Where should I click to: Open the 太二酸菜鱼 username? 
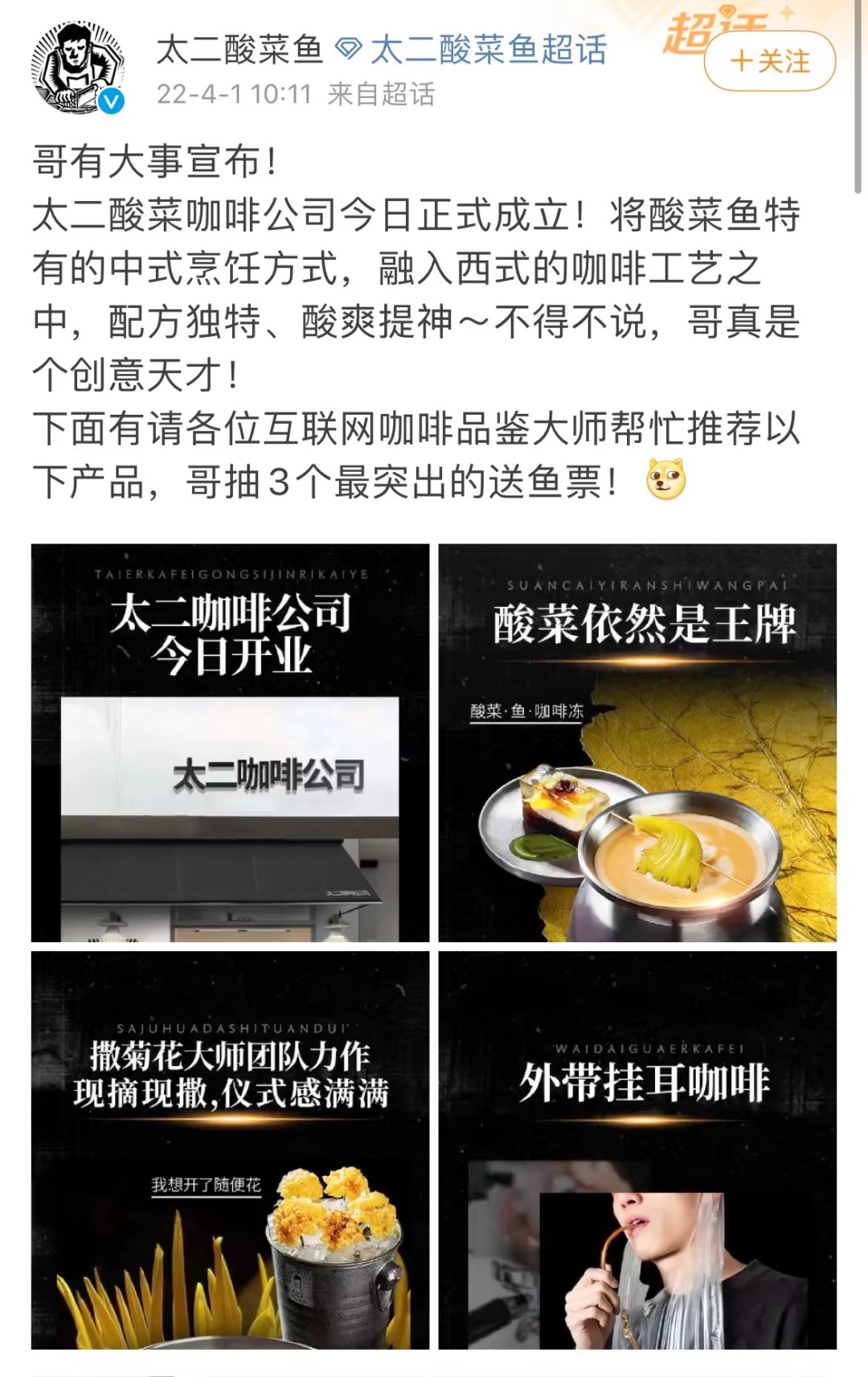(x=240, y=50)
